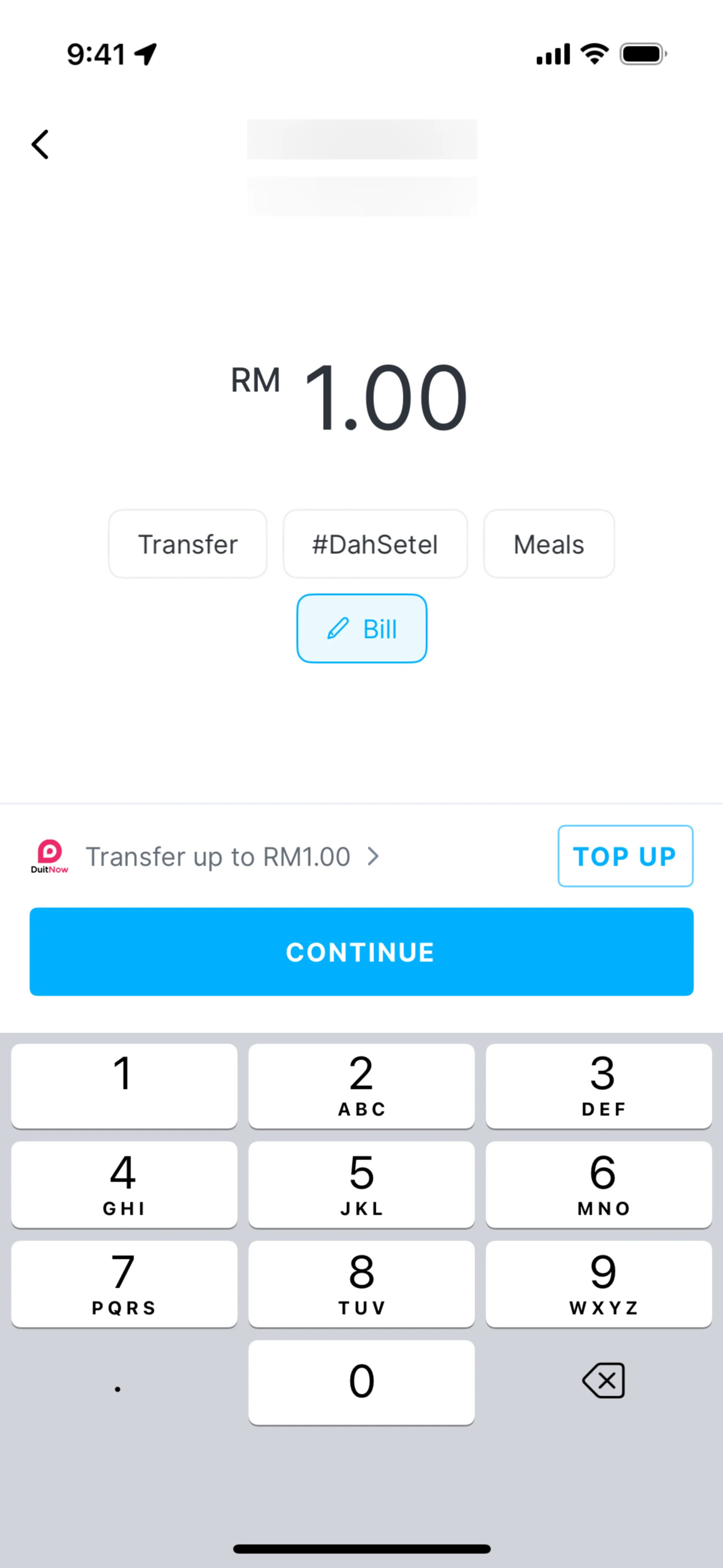
Task: Tap keypad number 5
Action: pos(361,1184)
